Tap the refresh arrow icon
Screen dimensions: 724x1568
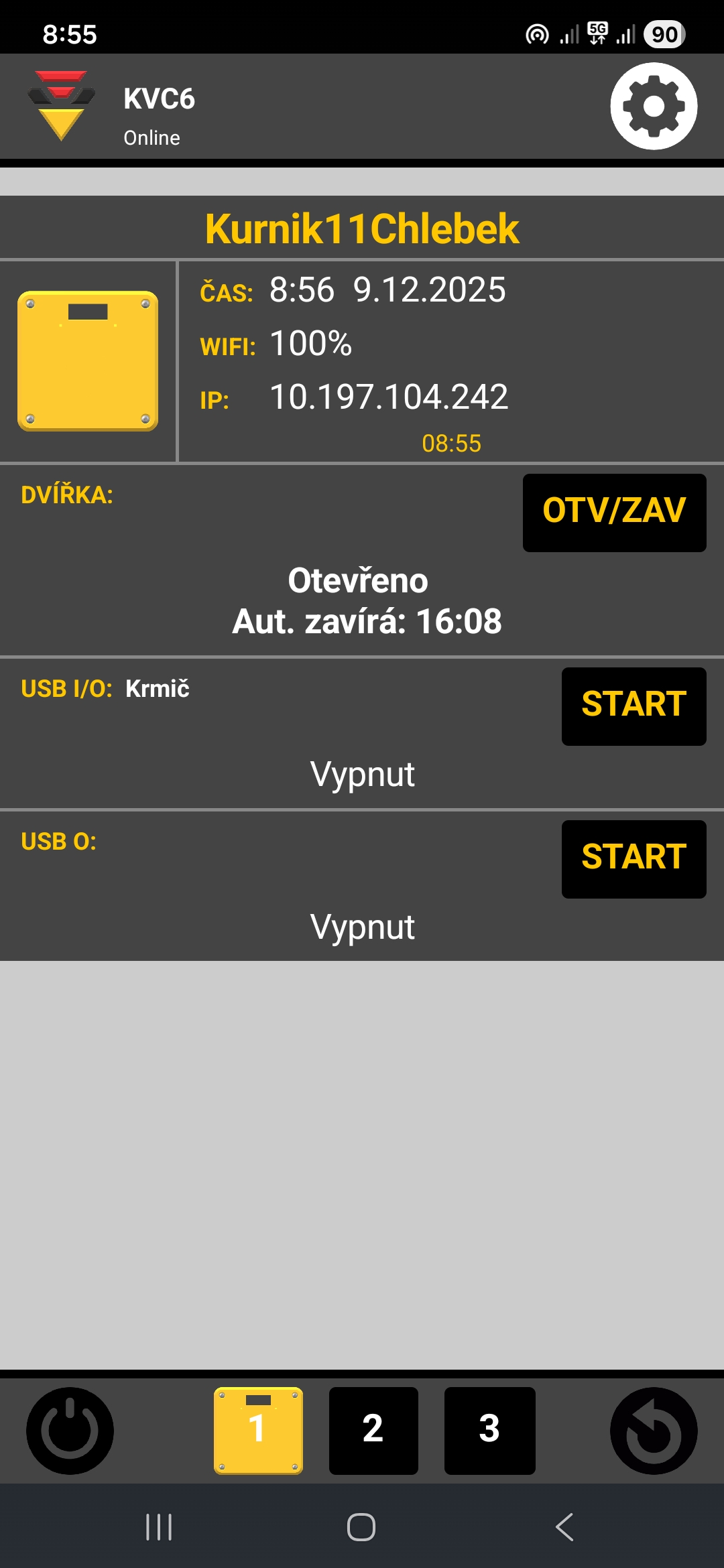654,1430
